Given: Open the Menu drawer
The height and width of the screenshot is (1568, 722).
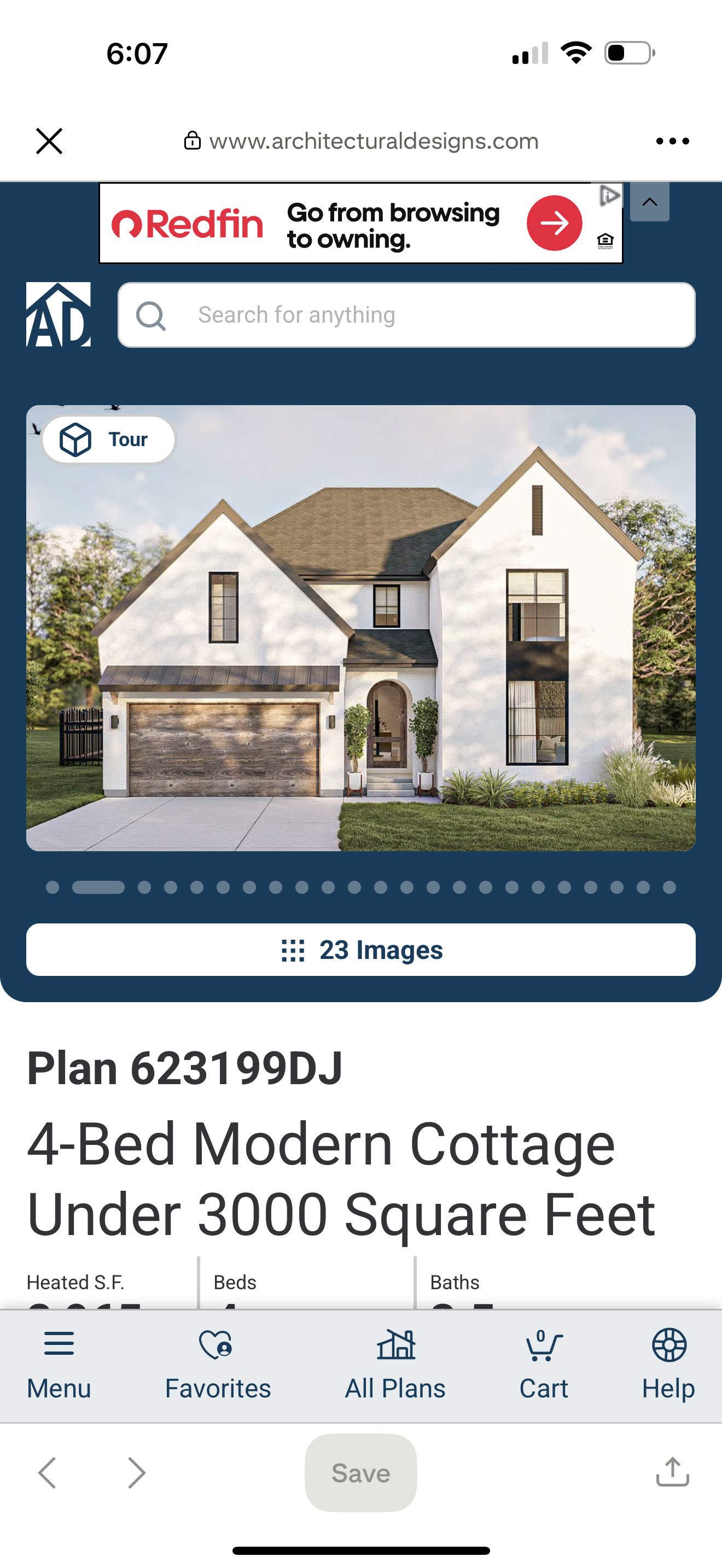Looking at the screenshot, I should (59, 1366).
